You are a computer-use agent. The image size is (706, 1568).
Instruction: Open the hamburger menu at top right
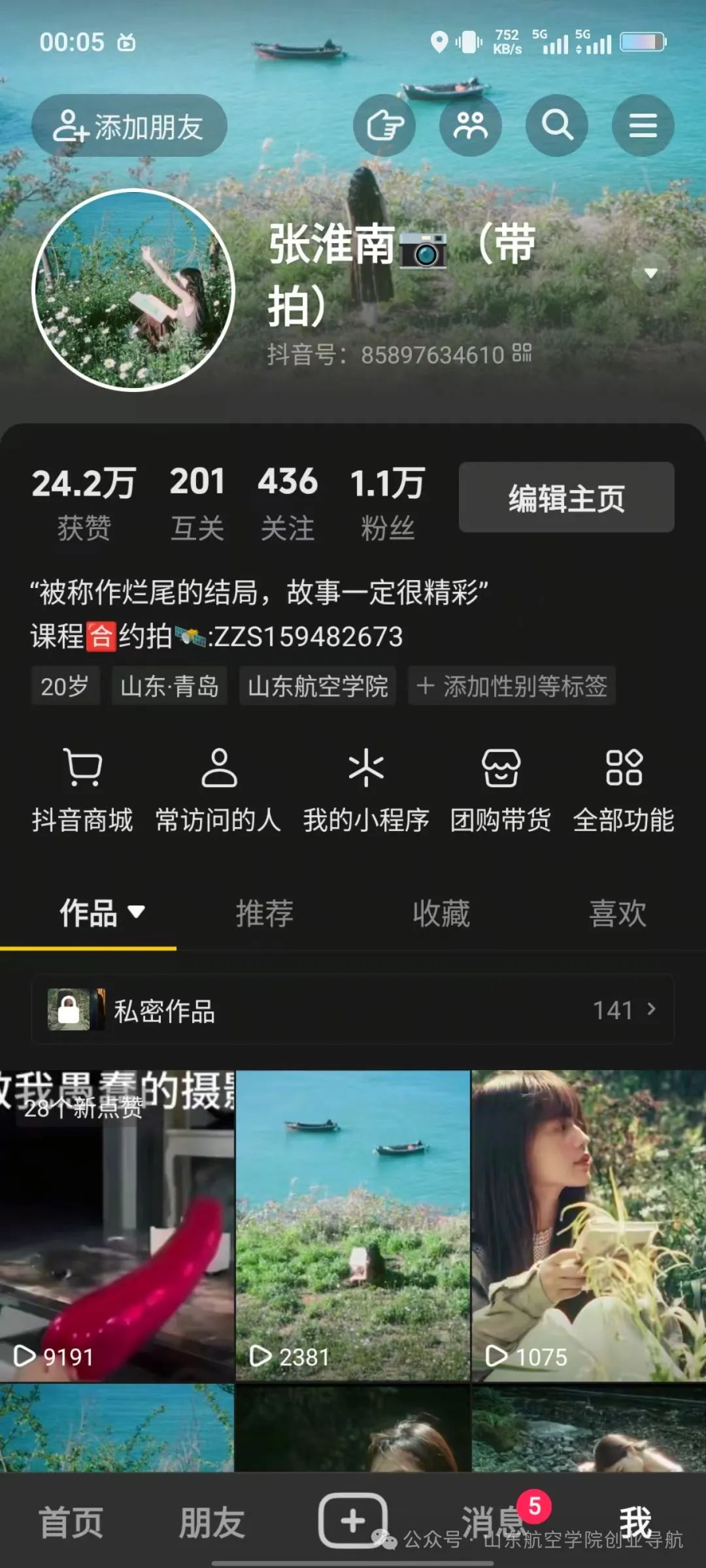643,125
